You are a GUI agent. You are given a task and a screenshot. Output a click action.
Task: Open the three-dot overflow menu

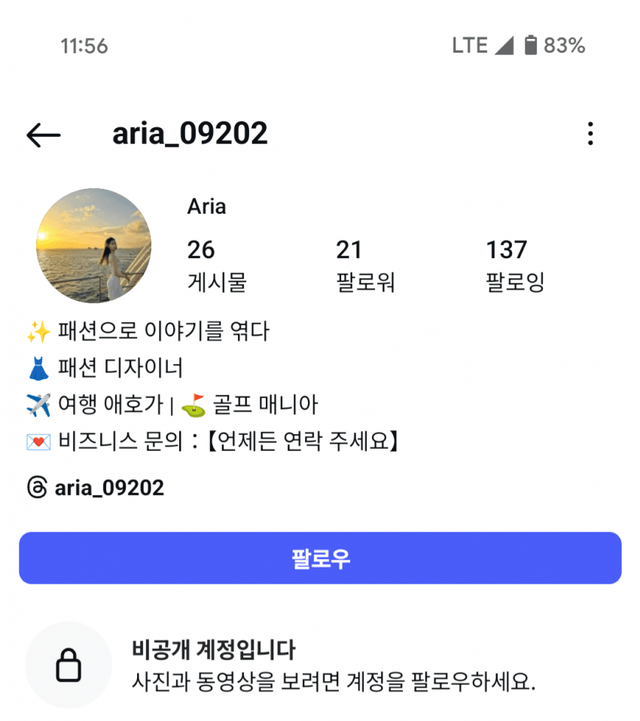click(591, 134)
